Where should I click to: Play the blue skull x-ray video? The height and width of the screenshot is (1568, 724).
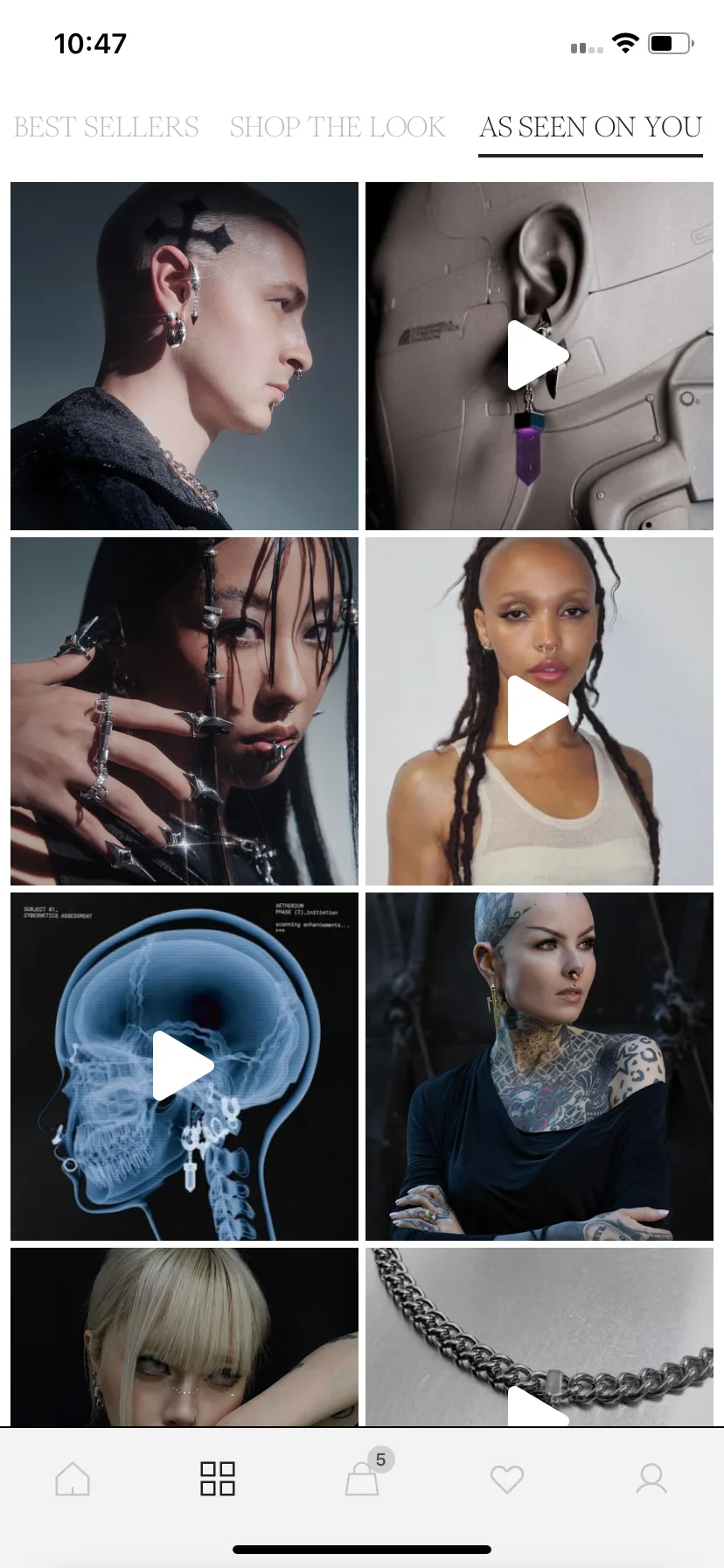click(x=183, y=1066)
